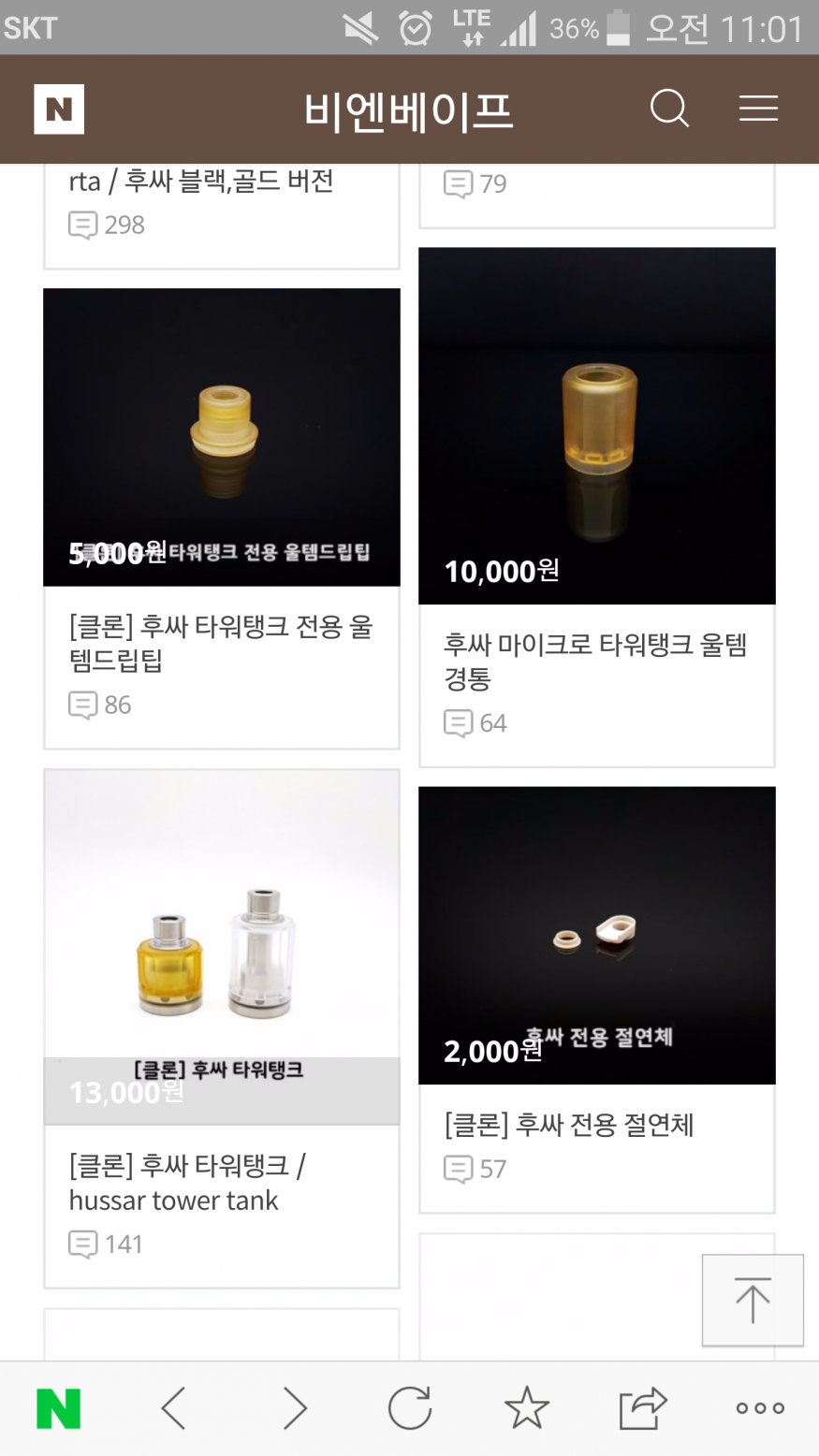Open the search magnifier icon

click(x=669, y=109)
